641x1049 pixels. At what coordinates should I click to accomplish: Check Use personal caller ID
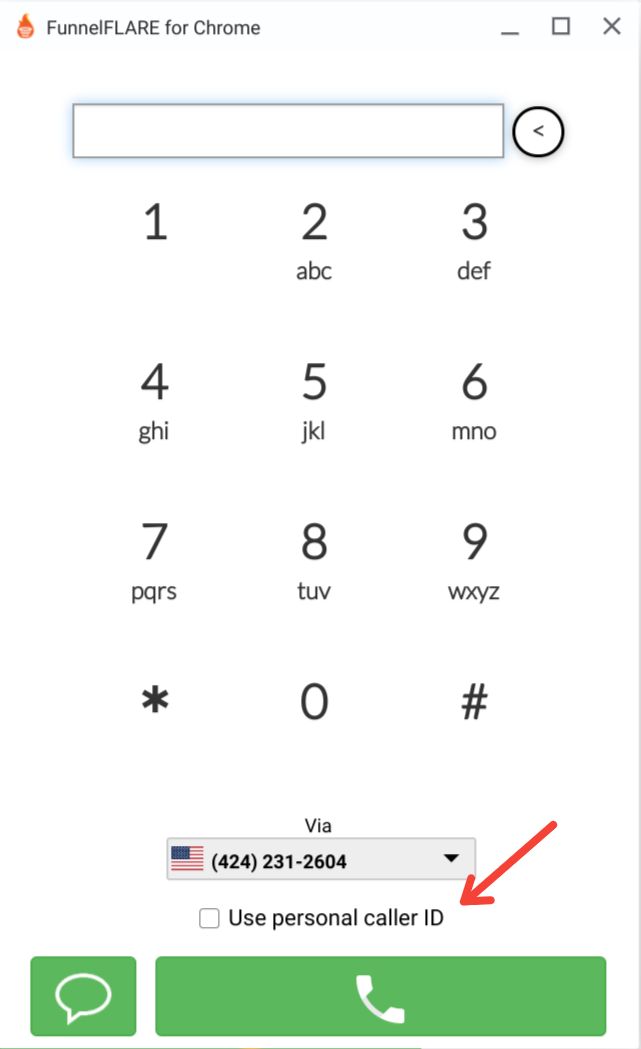tap(209, 918)
